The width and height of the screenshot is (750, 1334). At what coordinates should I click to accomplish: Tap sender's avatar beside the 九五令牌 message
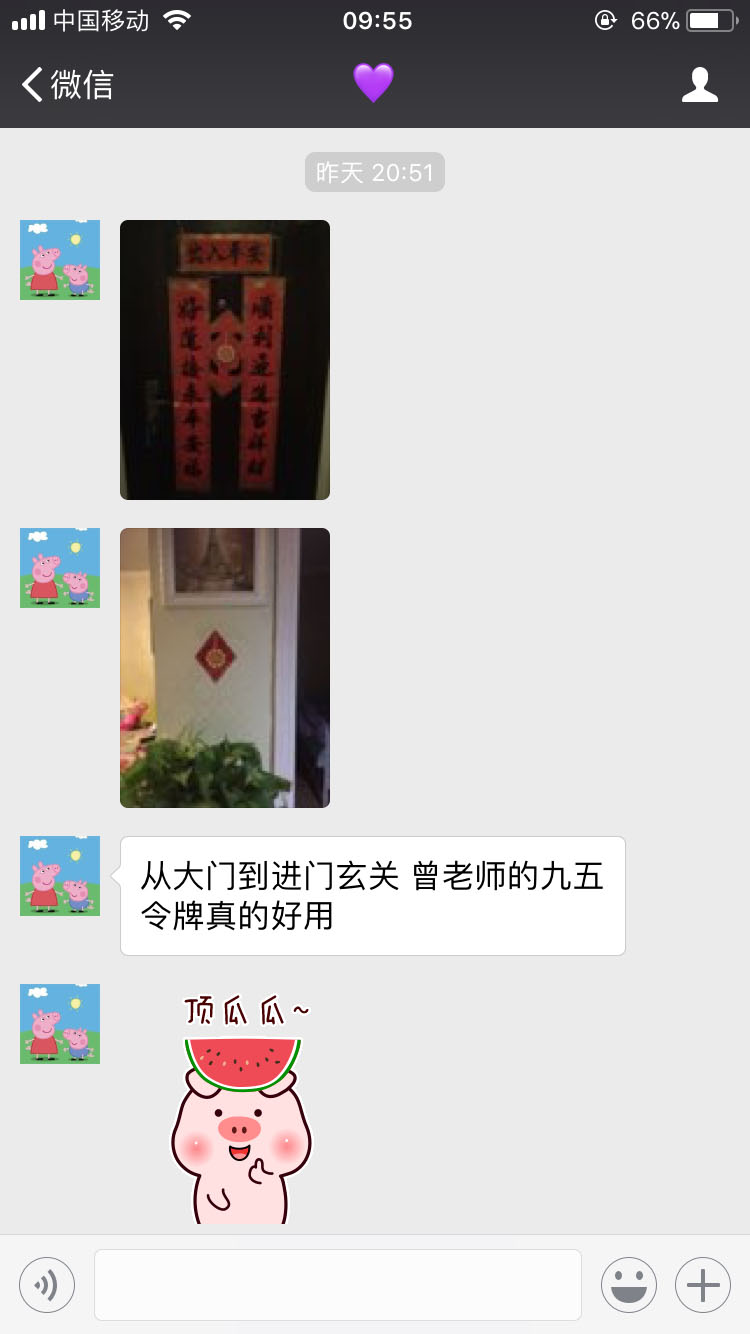pyautogui.click(x=60, y=876)
